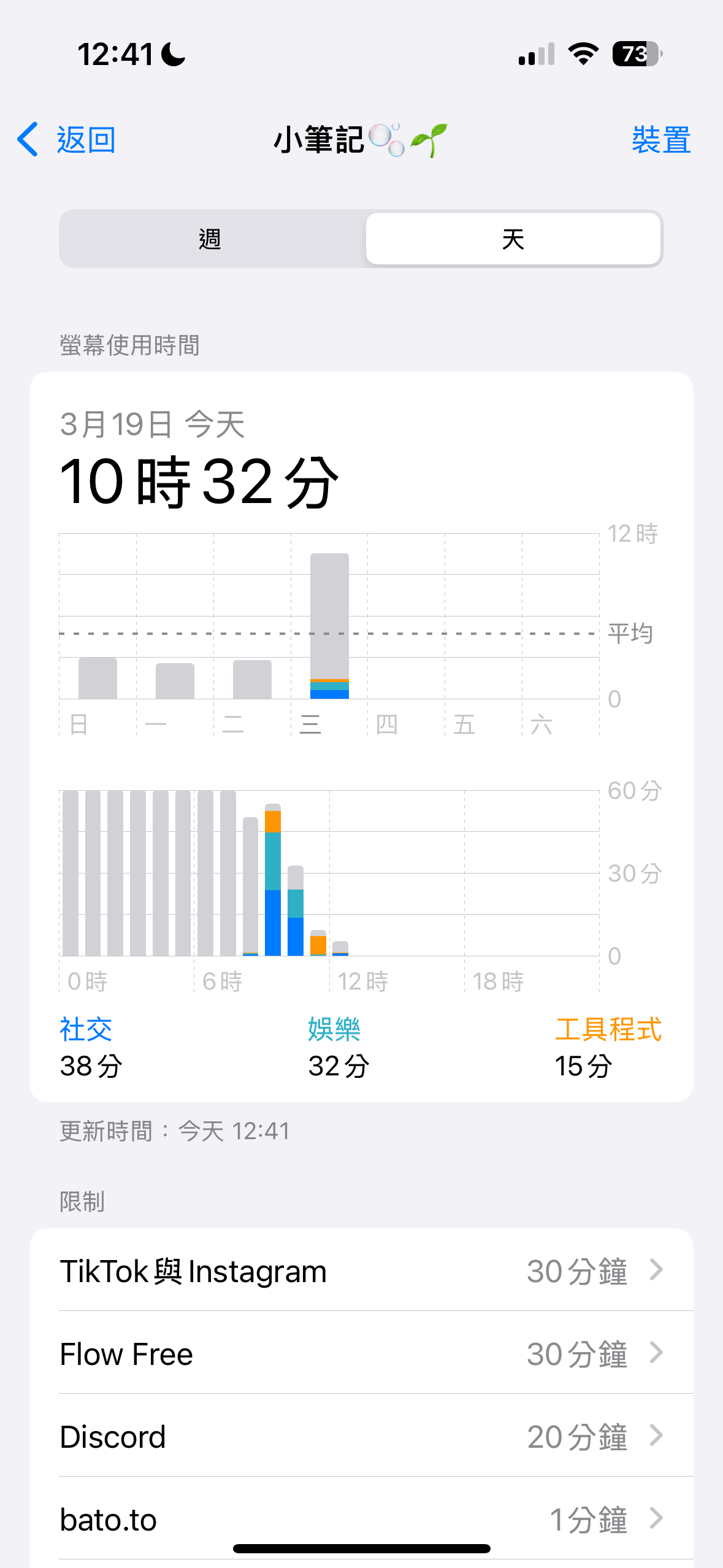Open the TikTok與Instagram limit row
723x1568 pixels.
tap(361, 1270)
